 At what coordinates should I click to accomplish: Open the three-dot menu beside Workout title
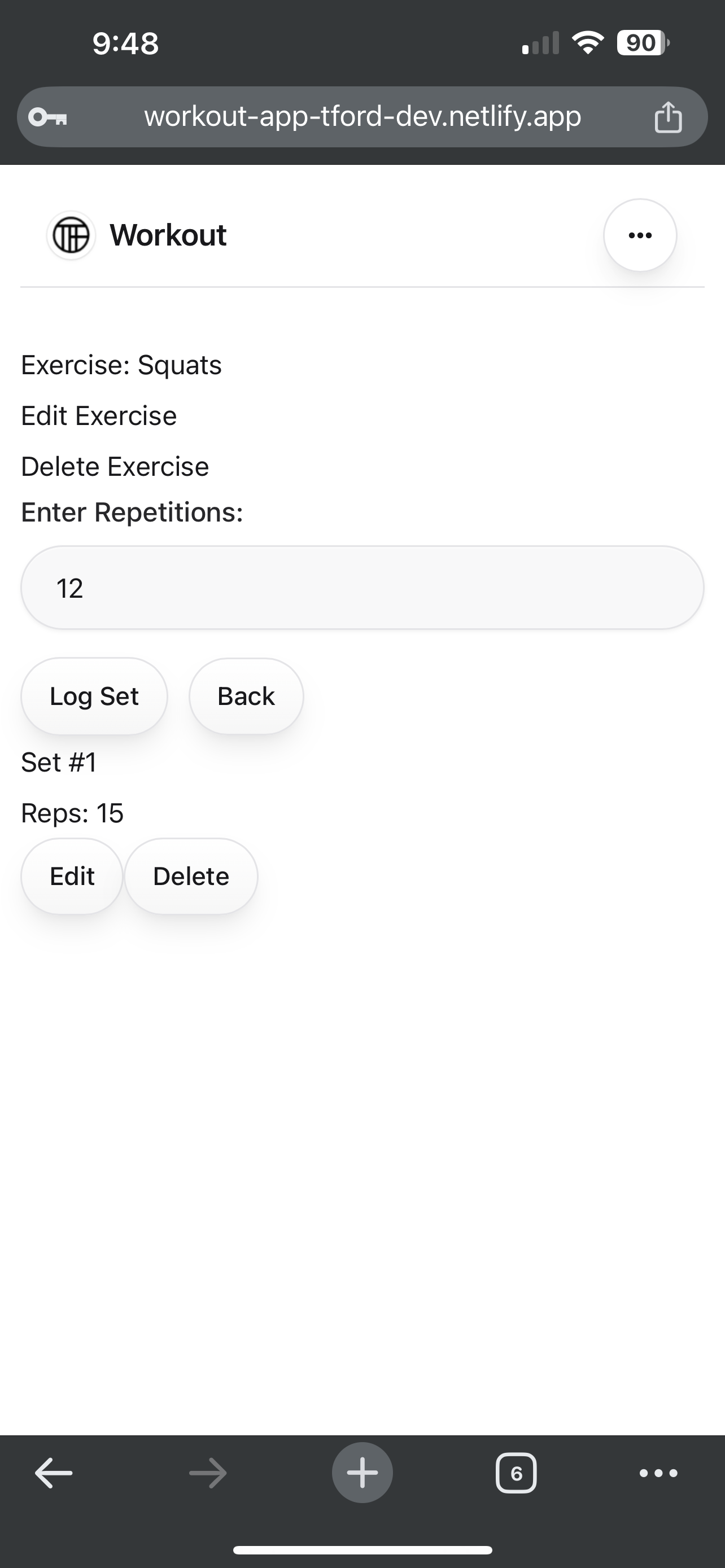[x=639, y=235]
